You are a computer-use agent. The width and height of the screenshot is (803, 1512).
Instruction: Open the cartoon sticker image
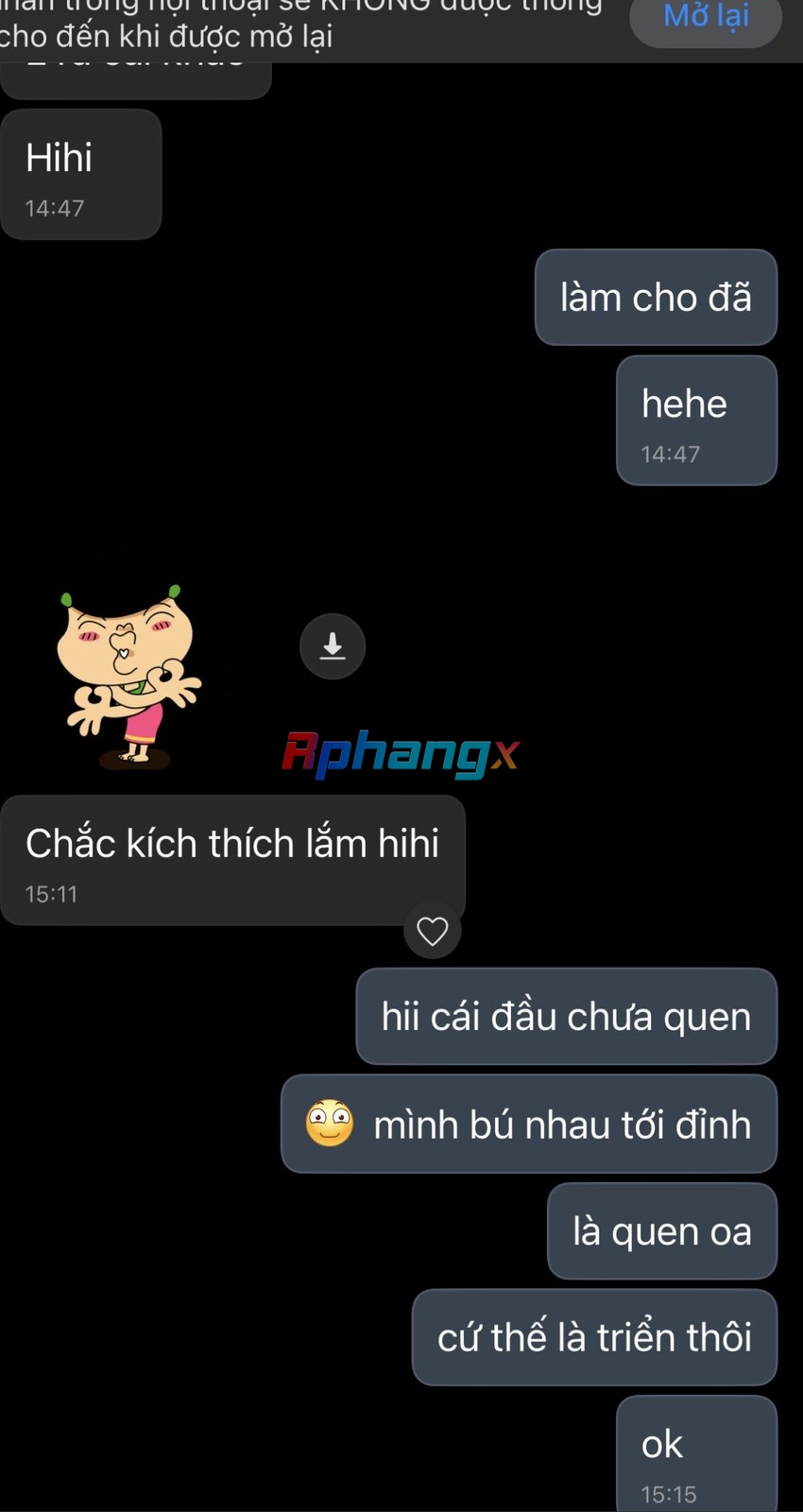(x=128, y=675)
